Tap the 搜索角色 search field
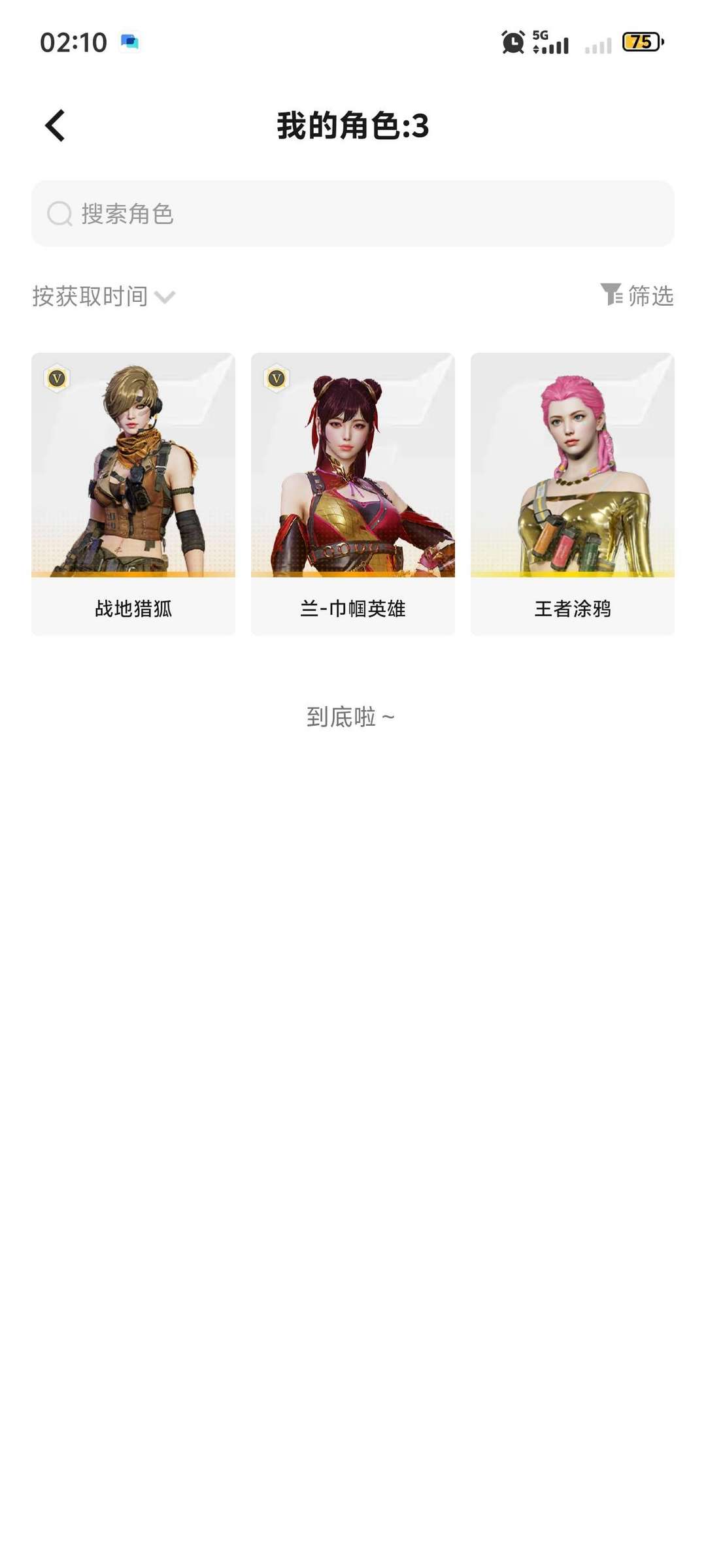The height and width of the screenshot is (1568, 706). coord(353,214)
